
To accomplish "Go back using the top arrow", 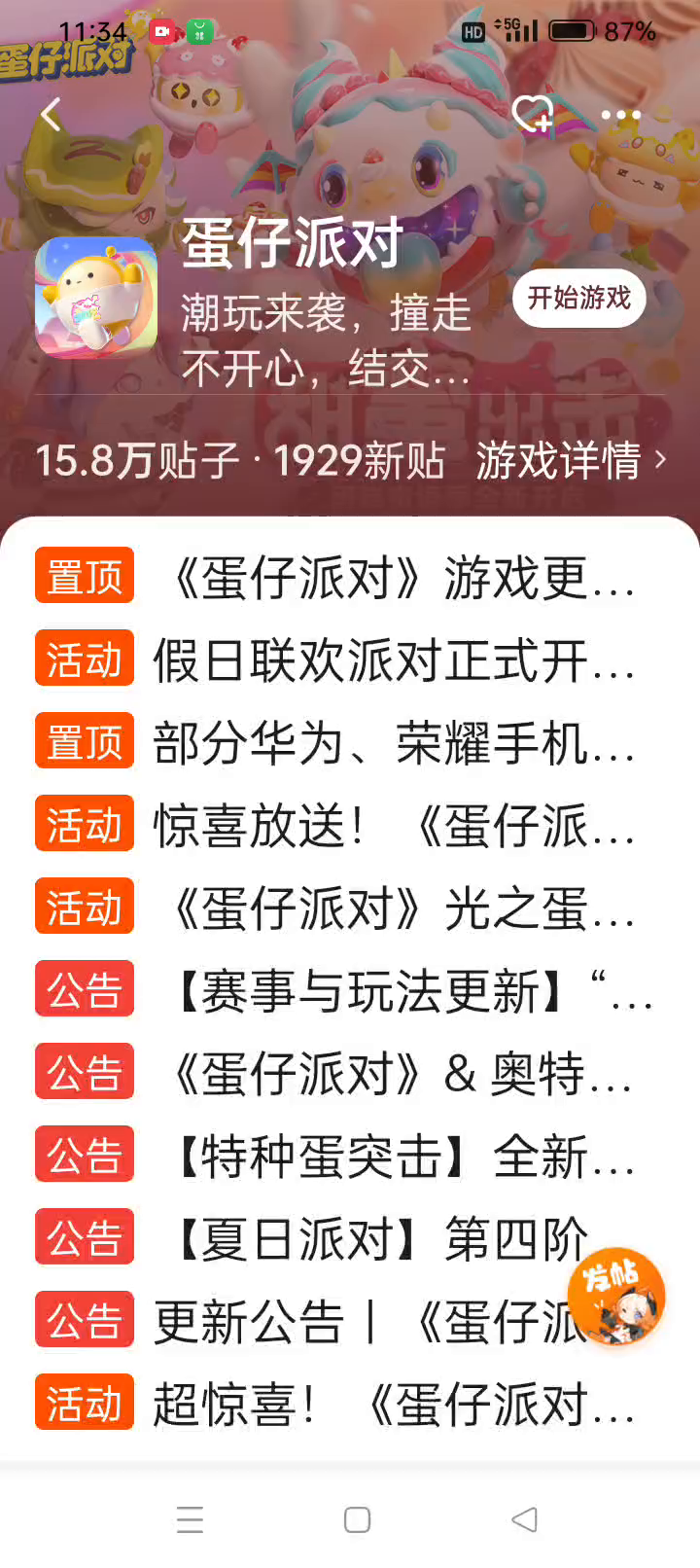I will 51,115.
